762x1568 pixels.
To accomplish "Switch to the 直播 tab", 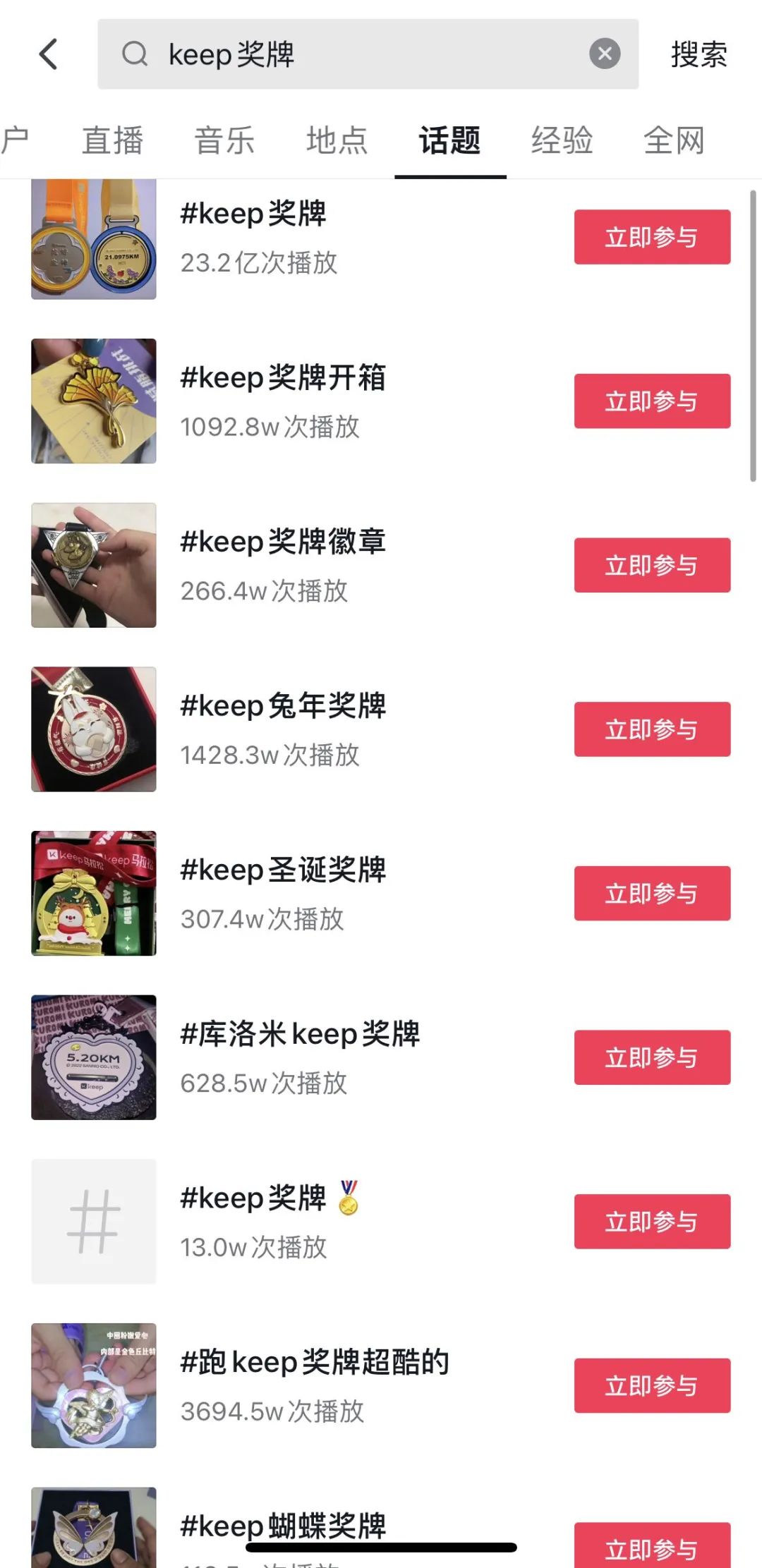I will pyautogui.click(x=112, y=140).
